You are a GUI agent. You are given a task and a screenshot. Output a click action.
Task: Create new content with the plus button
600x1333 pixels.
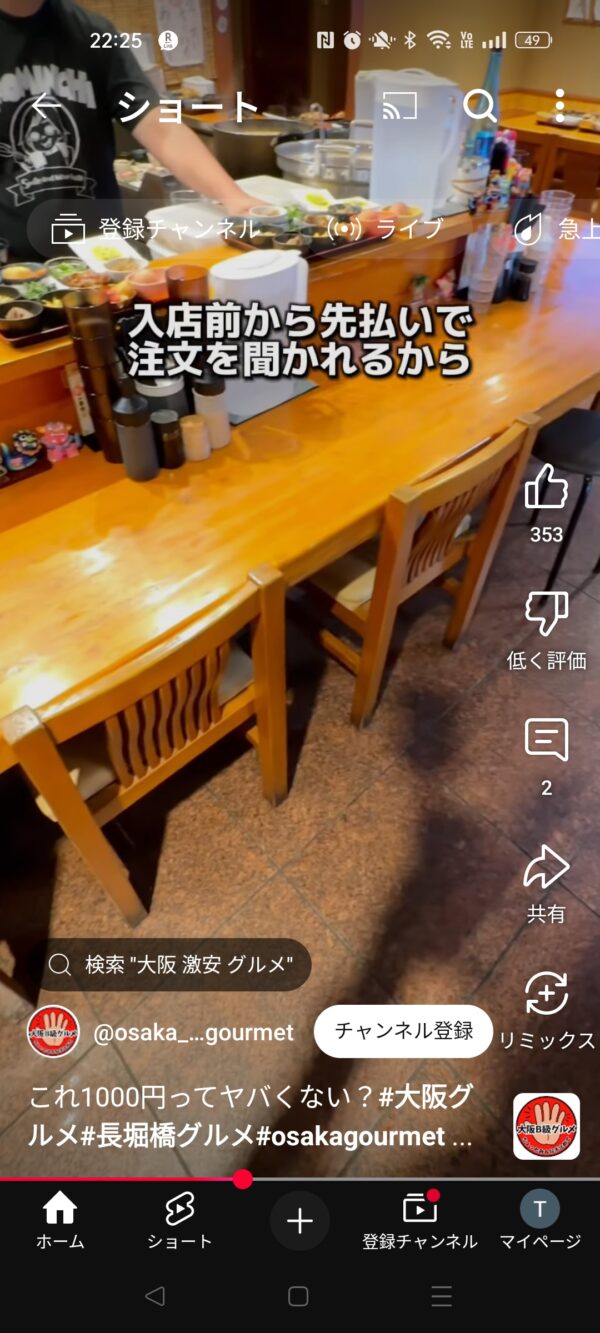pos(299,1221)
